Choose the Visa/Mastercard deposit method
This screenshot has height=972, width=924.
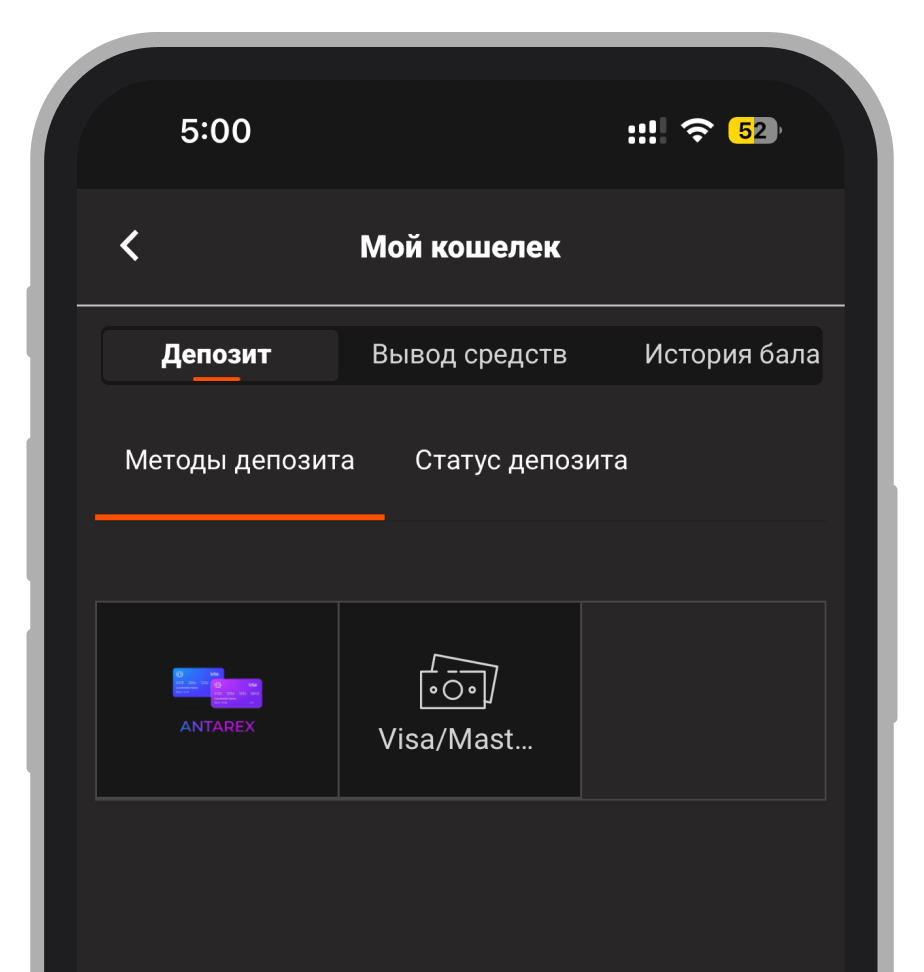tap(460, 700)
